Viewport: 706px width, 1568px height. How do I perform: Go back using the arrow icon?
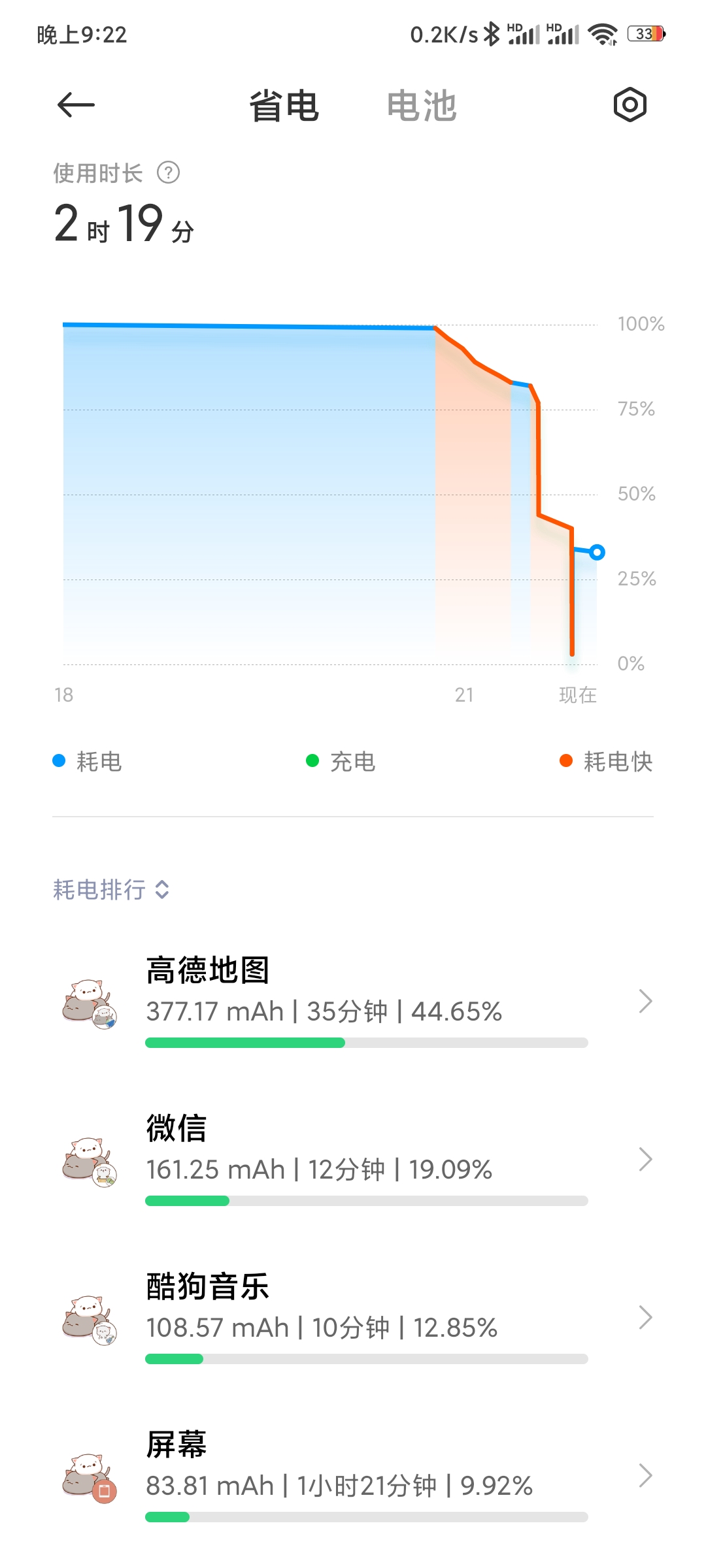coord(76,105)
